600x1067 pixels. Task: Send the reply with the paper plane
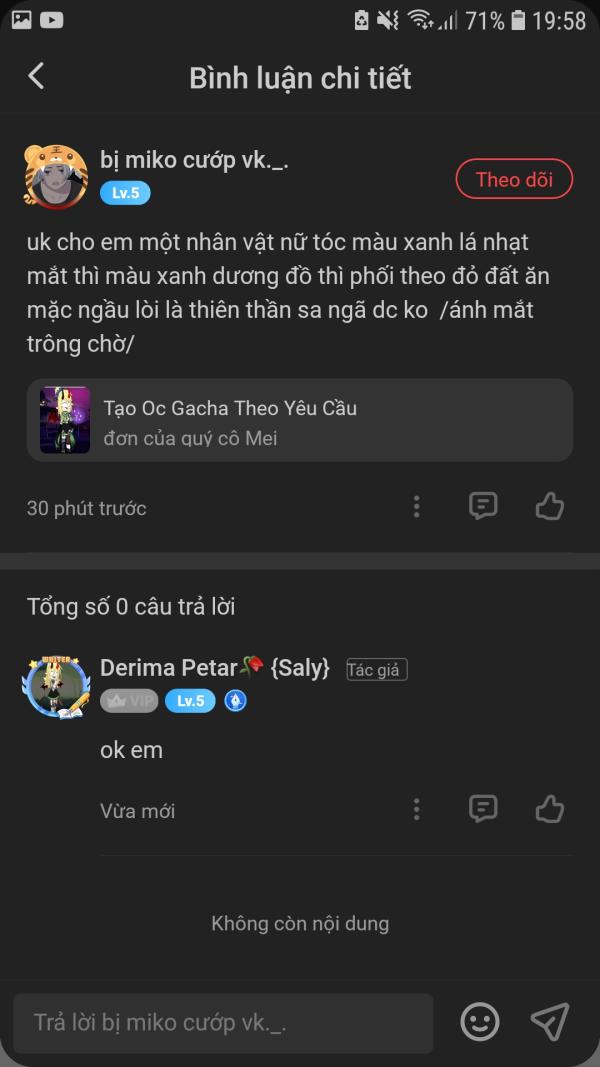point(550,1021)
